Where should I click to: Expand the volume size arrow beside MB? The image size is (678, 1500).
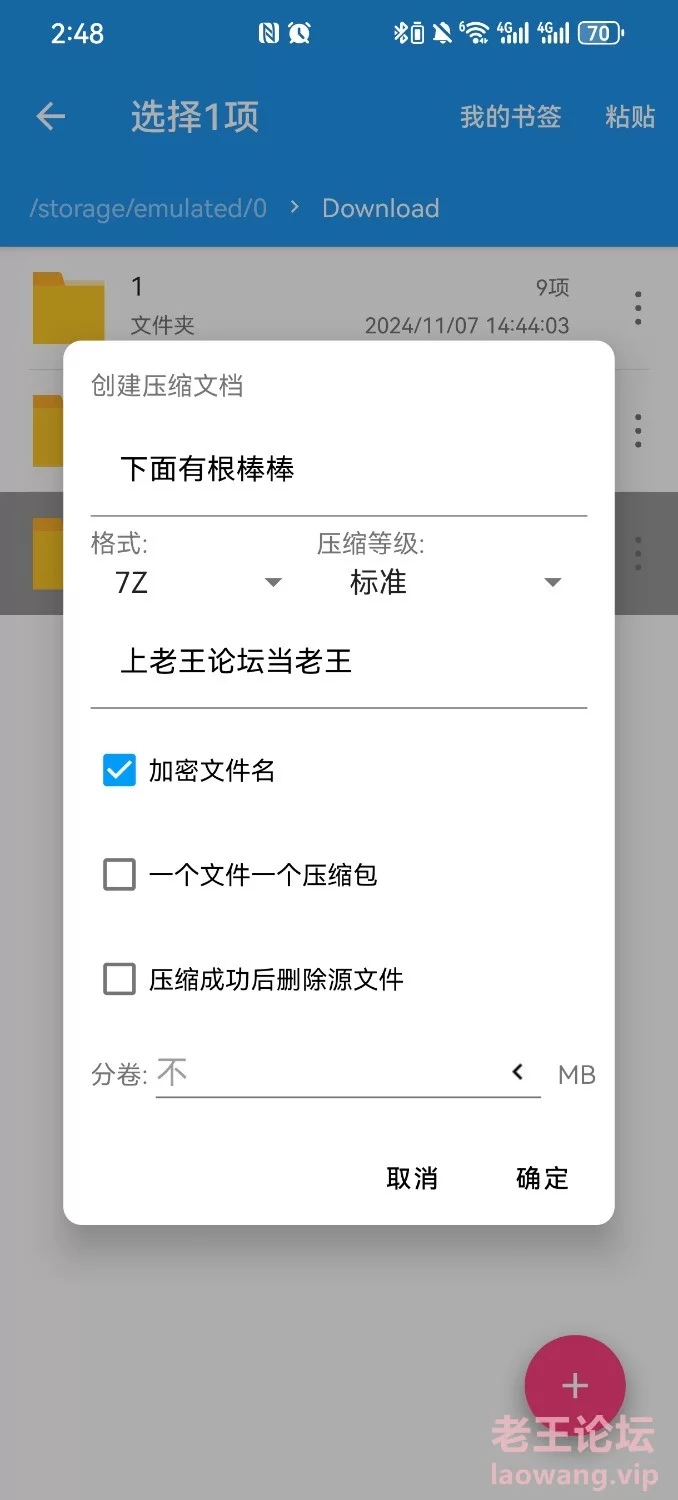[518, 1072]
